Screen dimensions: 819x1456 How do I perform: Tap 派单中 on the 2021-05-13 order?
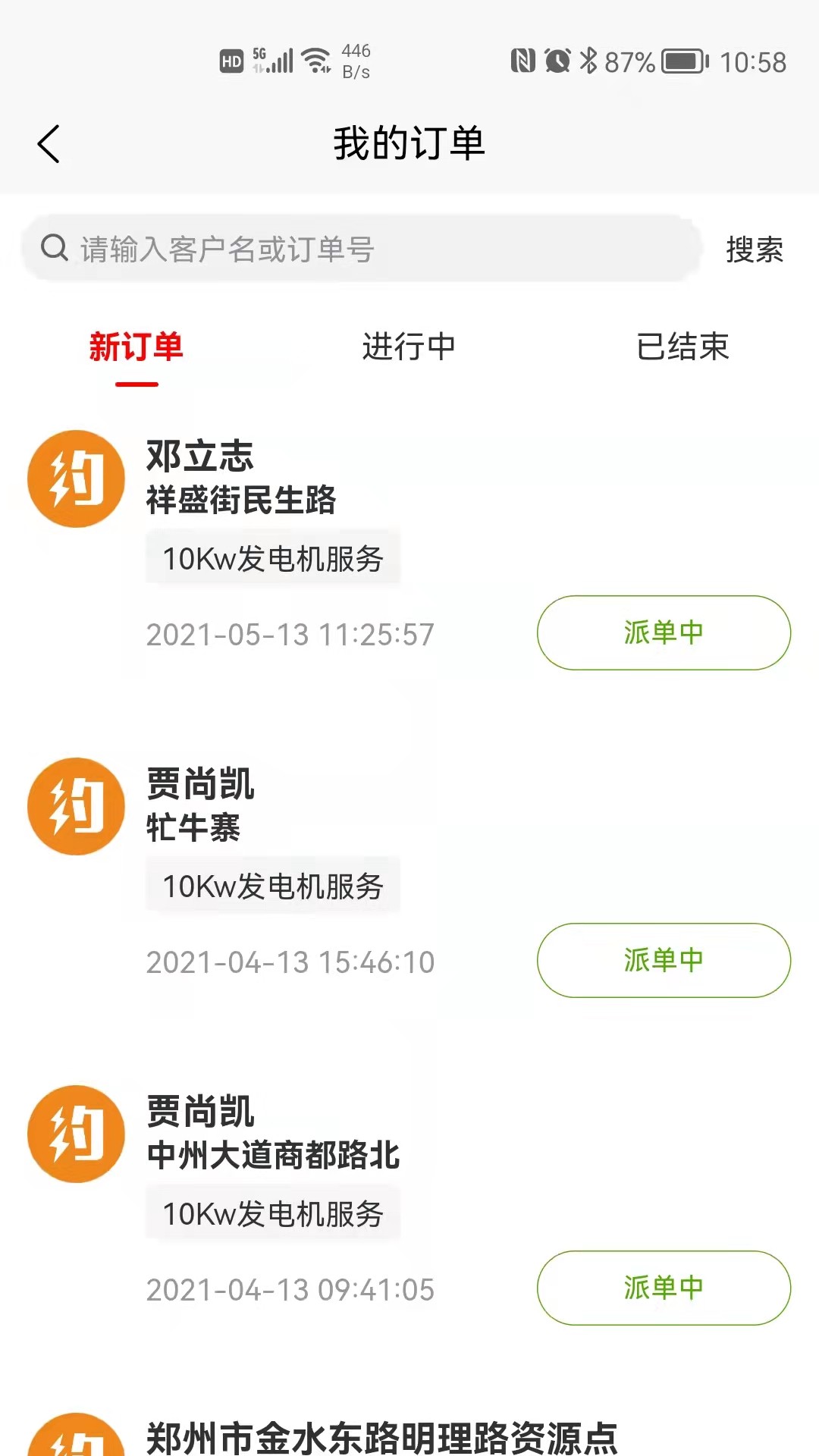[x=664, y=632]
